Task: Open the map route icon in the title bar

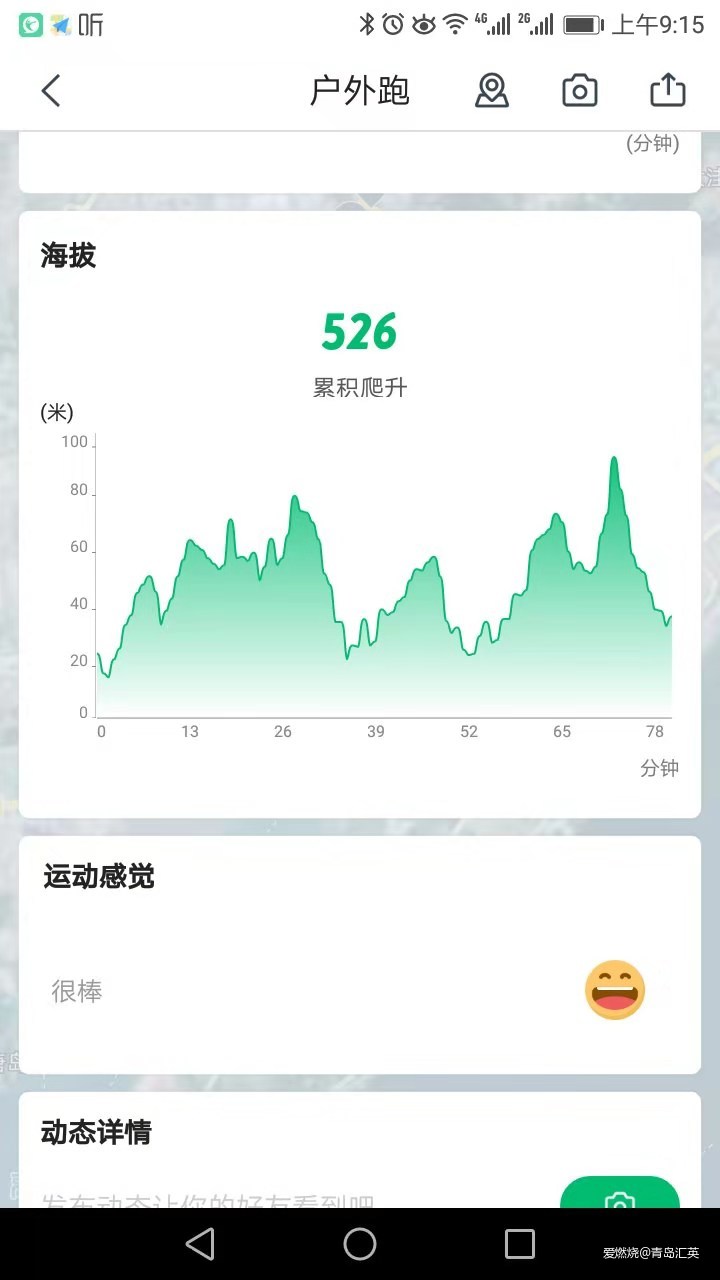Action: click(491, 90)
